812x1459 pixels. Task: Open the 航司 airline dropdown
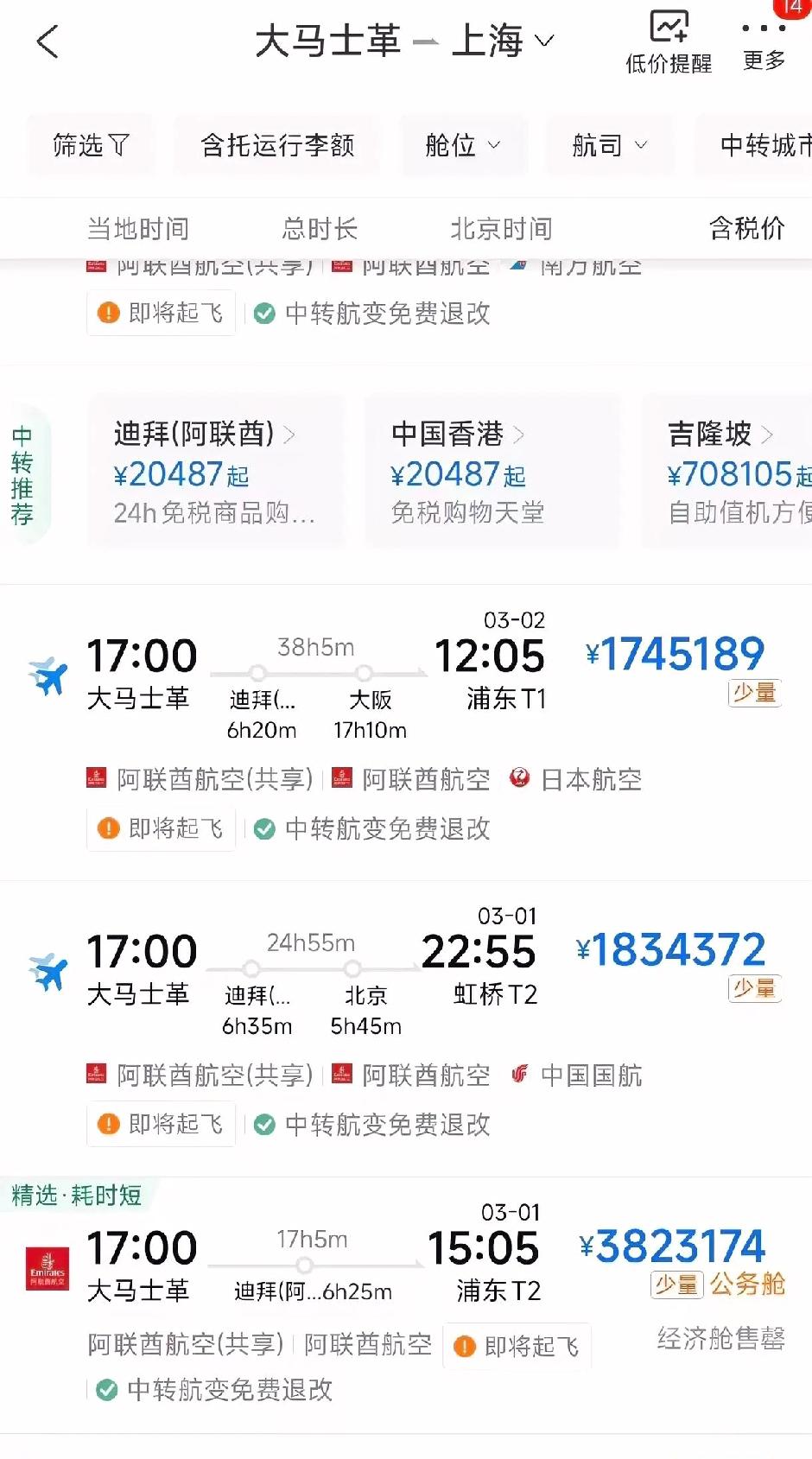pyautogui.click(x=609, y=145)
